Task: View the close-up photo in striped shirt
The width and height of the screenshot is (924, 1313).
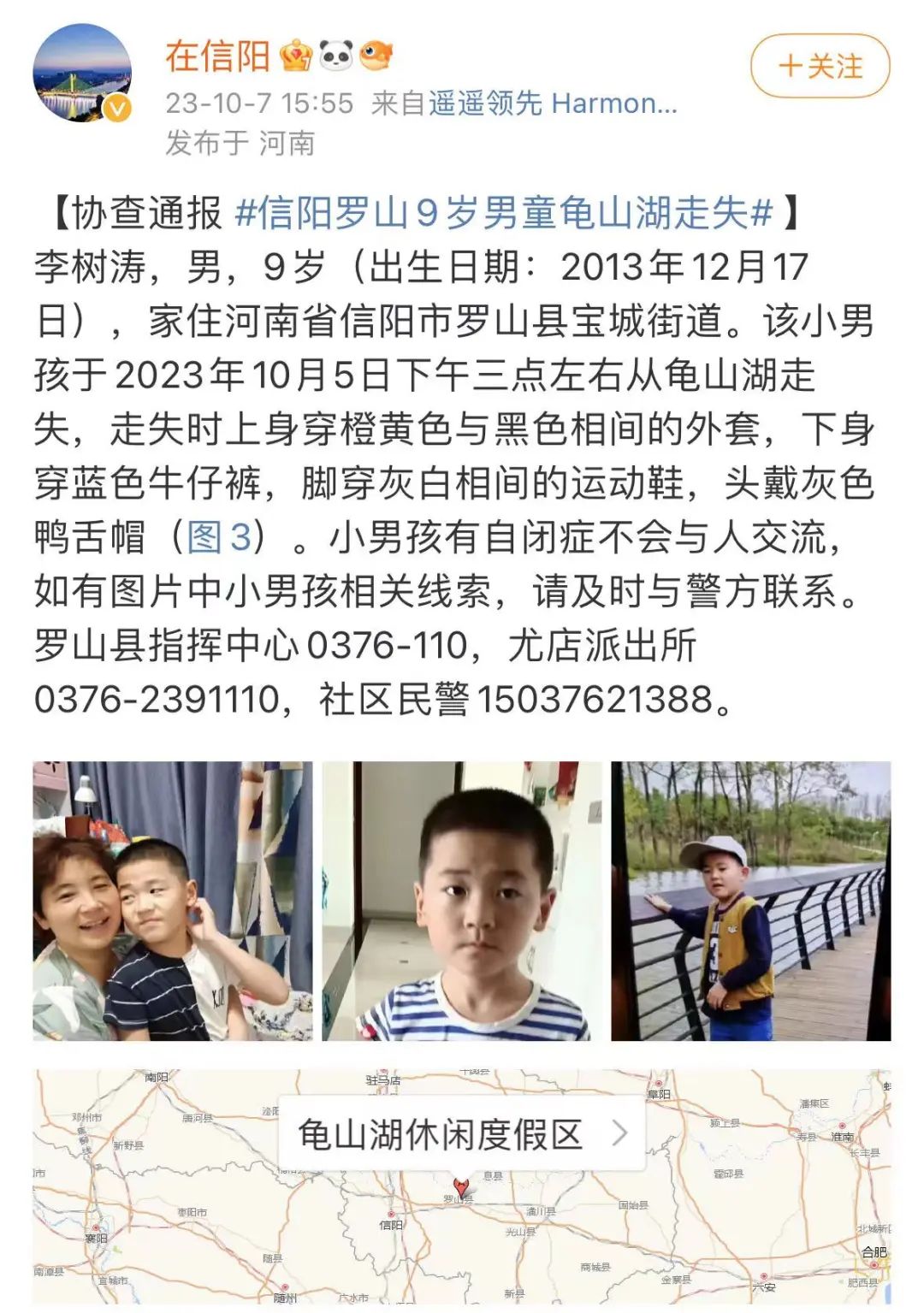Action: pos(462,901)
